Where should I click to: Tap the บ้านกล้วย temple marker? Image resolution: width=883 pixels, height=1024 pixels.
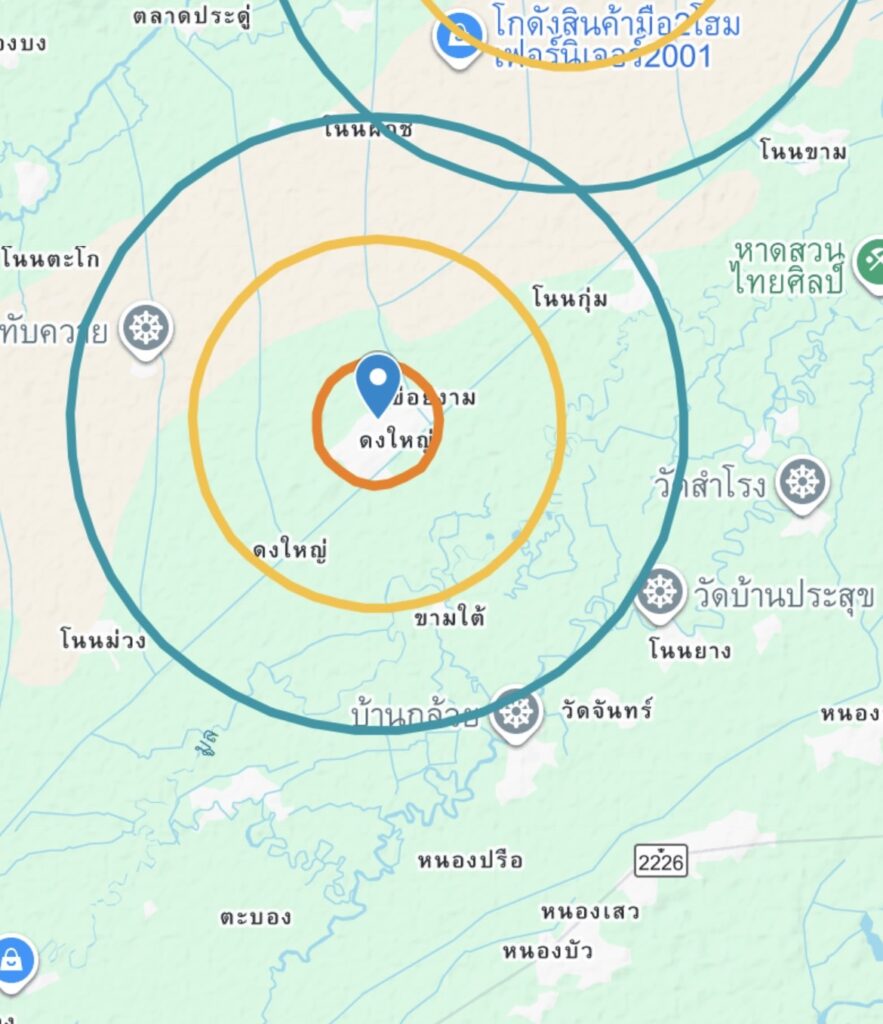(516, 711)
